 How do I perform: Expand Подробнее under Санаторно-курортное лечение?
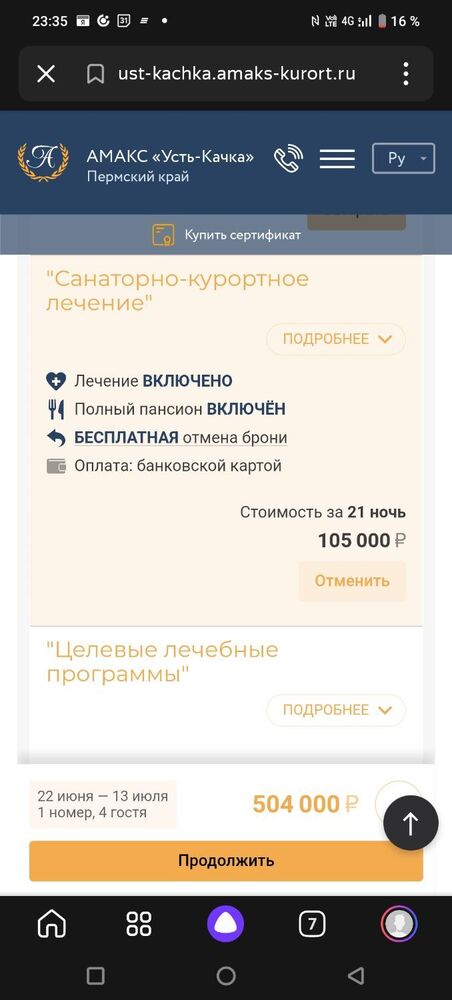pos(336,339)
